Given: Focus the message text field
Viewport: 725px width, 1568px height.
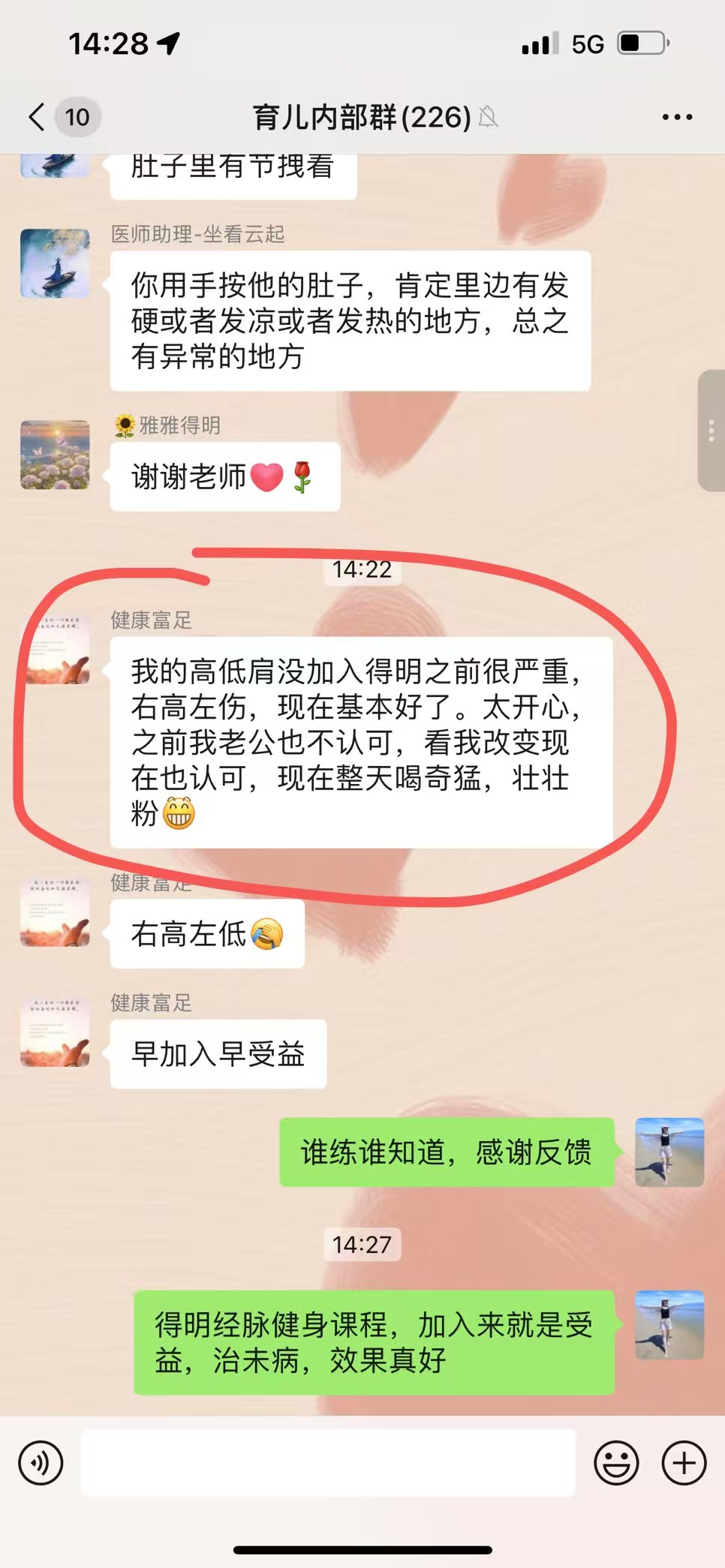Looking at the screenshot, I should click(328, 1462).
